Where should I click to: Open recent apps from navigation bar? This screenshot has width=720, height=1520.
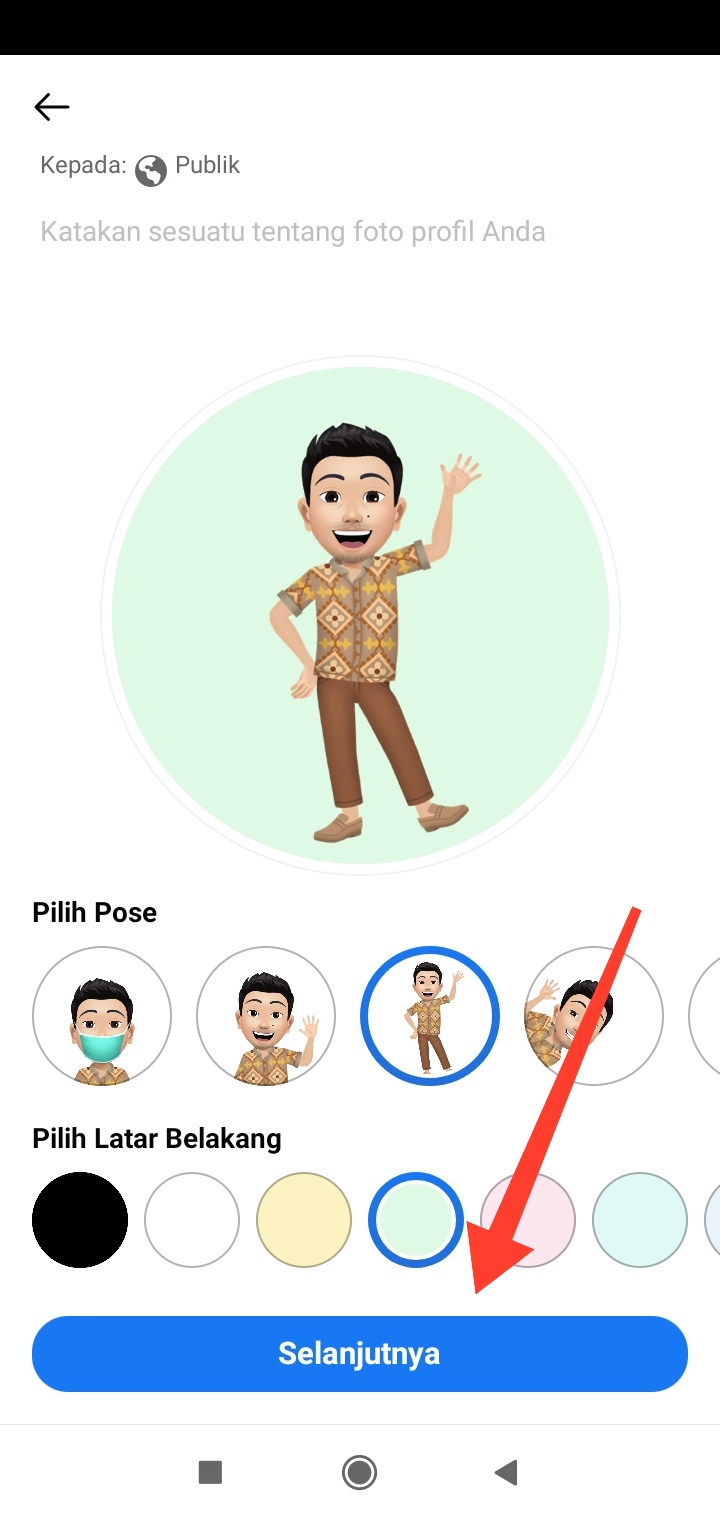coord(210,1472)
